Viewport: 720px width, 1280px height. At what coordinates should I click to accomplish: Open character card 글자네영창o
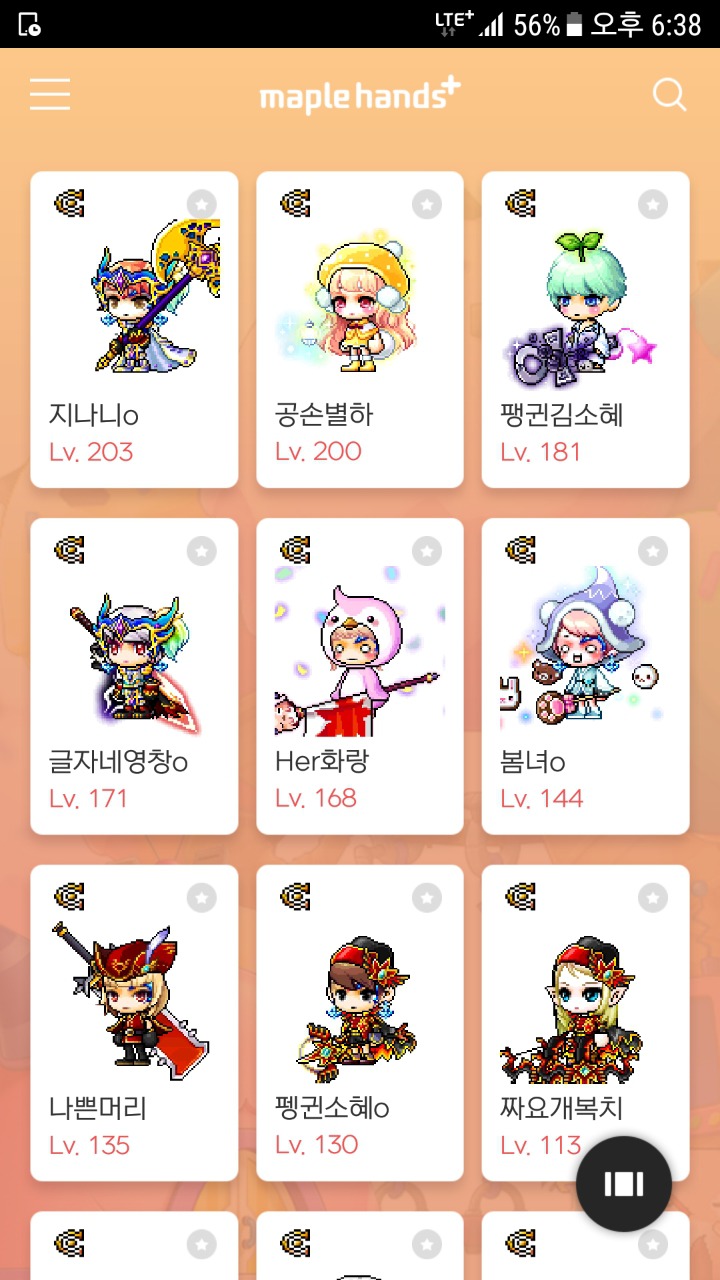pyautogui.click(x=134, y=677)
